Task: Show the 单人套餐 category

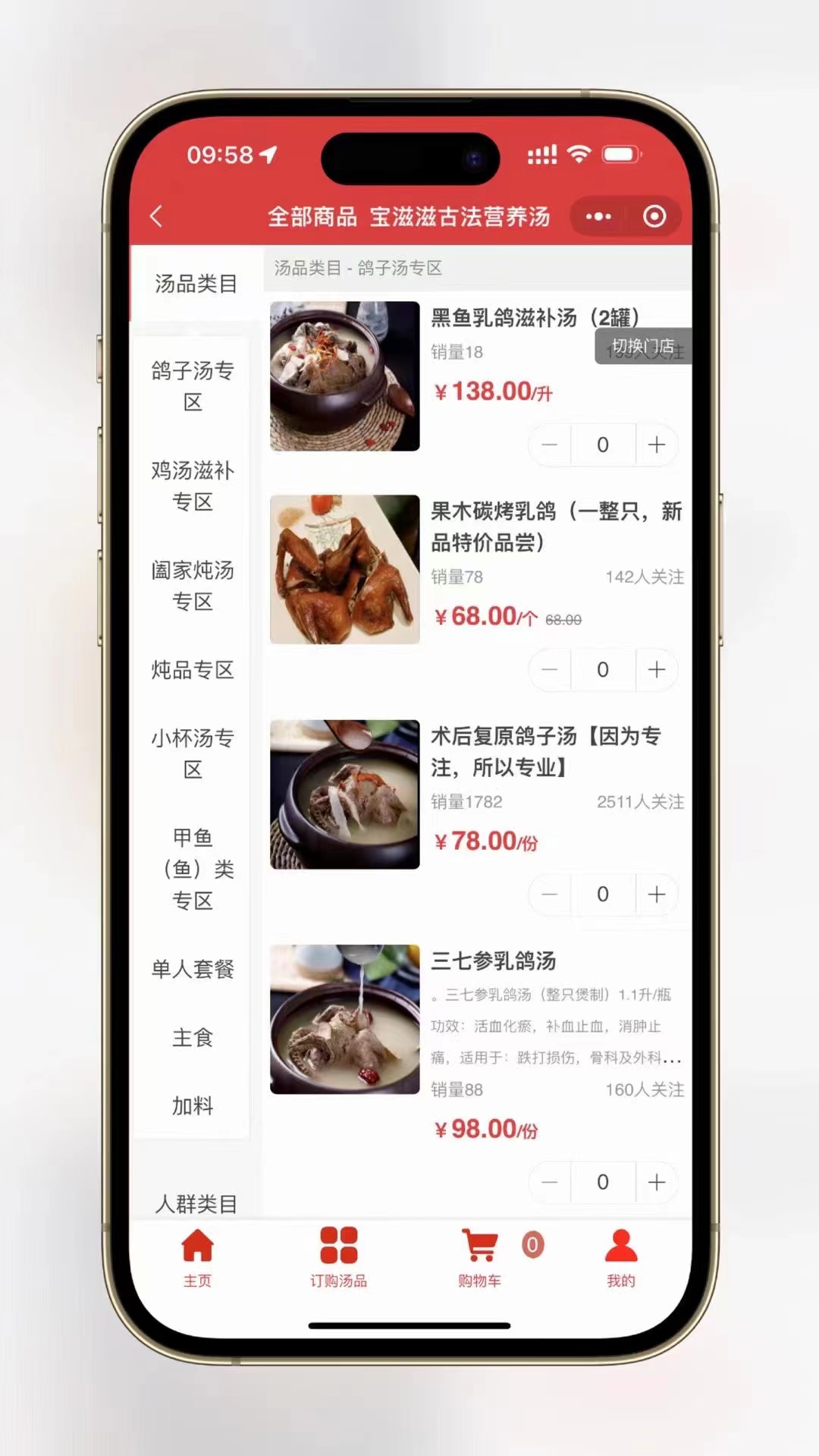Action: (193, 969)
